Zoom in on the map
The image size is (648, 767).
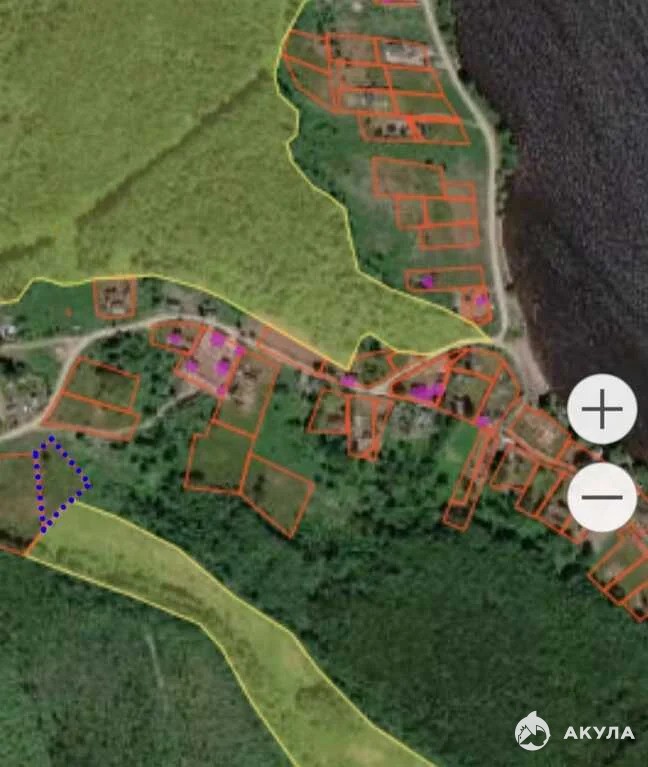tap(602, 409)
